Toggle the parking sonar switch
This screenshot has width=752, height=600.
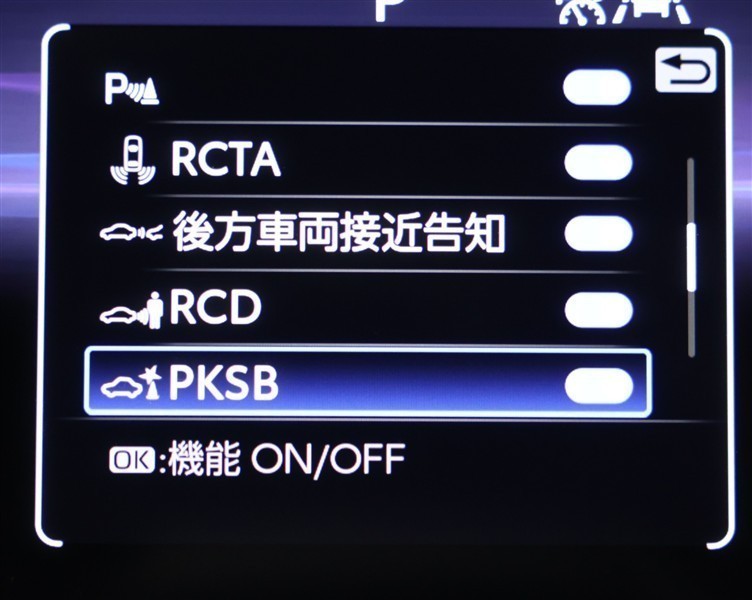(x=597, y=88)
